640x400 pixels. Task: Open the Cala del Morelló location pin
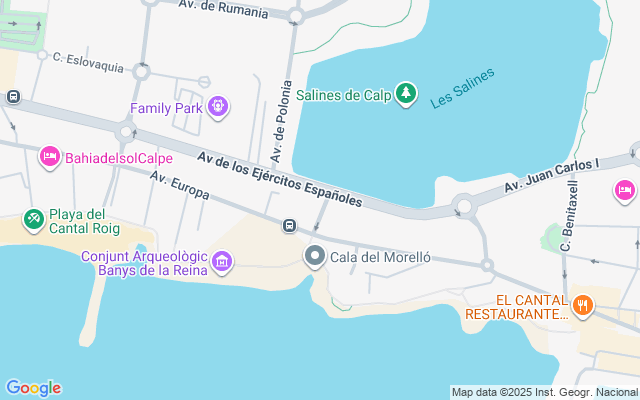315,257
